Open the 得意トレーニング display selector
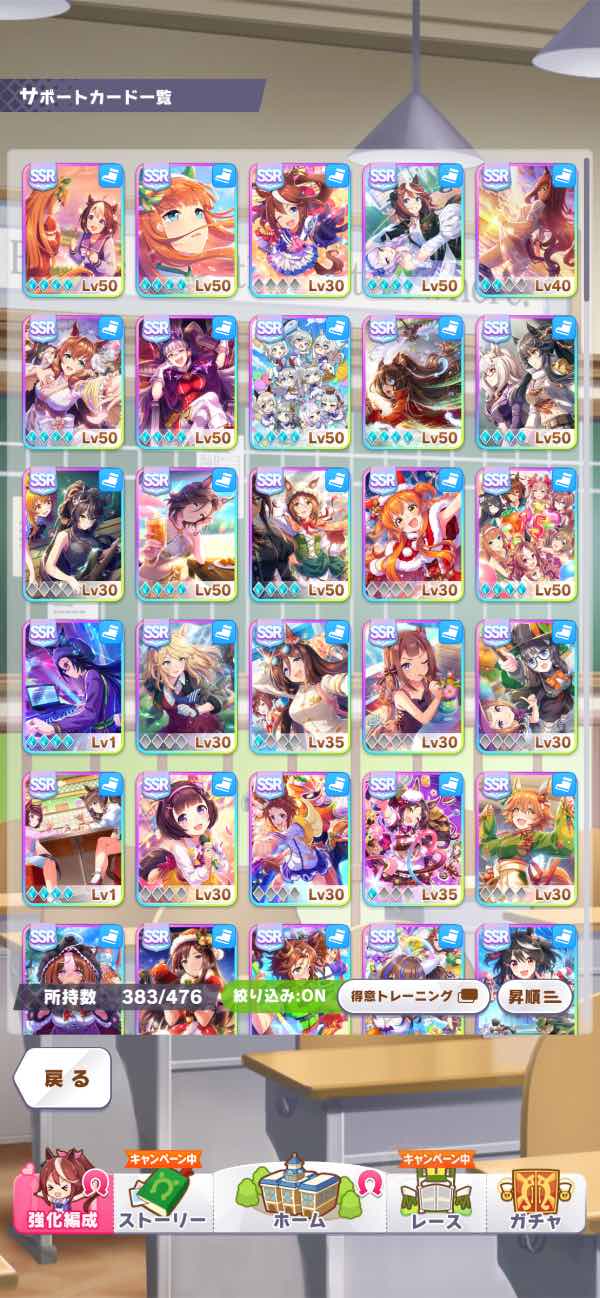 (x=412, y=996)
